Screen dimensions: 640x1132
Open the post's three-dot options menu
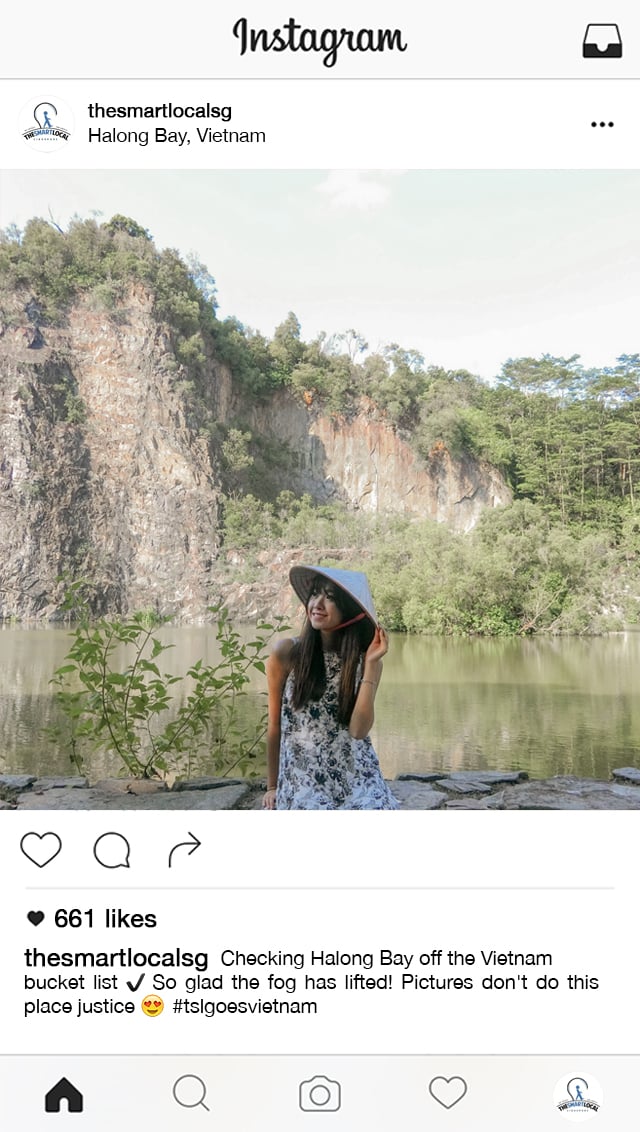(x=602, y=125)
